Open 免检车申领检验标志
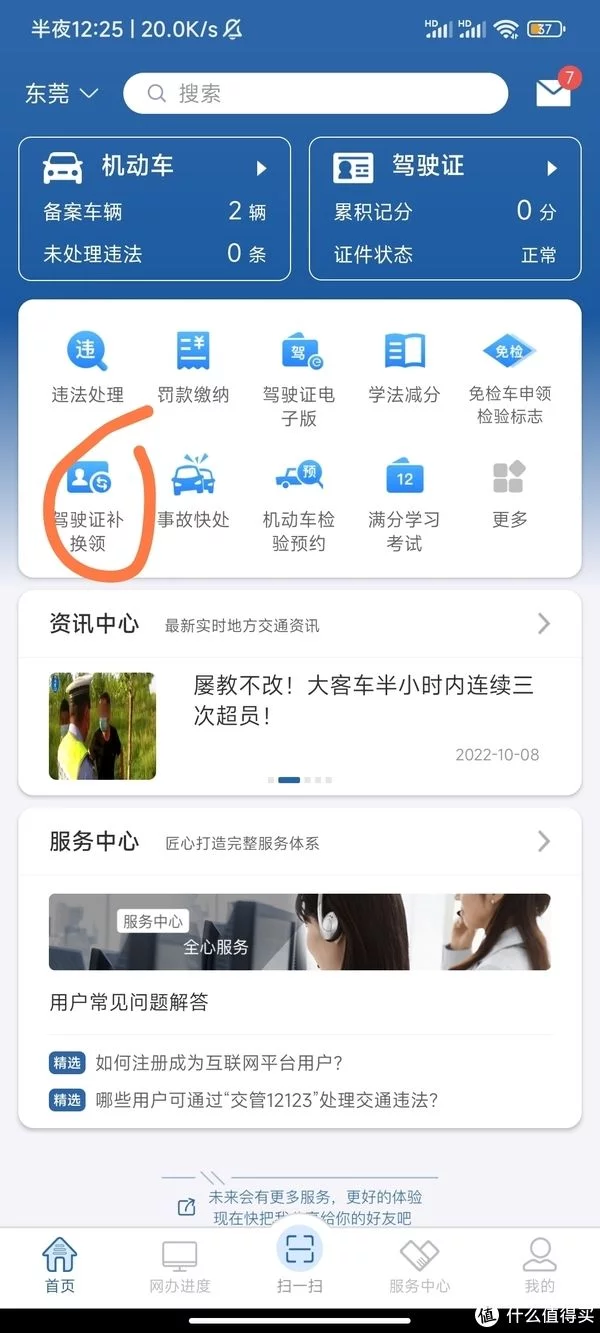Image resolution: width=600 pixels, height=1333 pixels. point(510,377)
